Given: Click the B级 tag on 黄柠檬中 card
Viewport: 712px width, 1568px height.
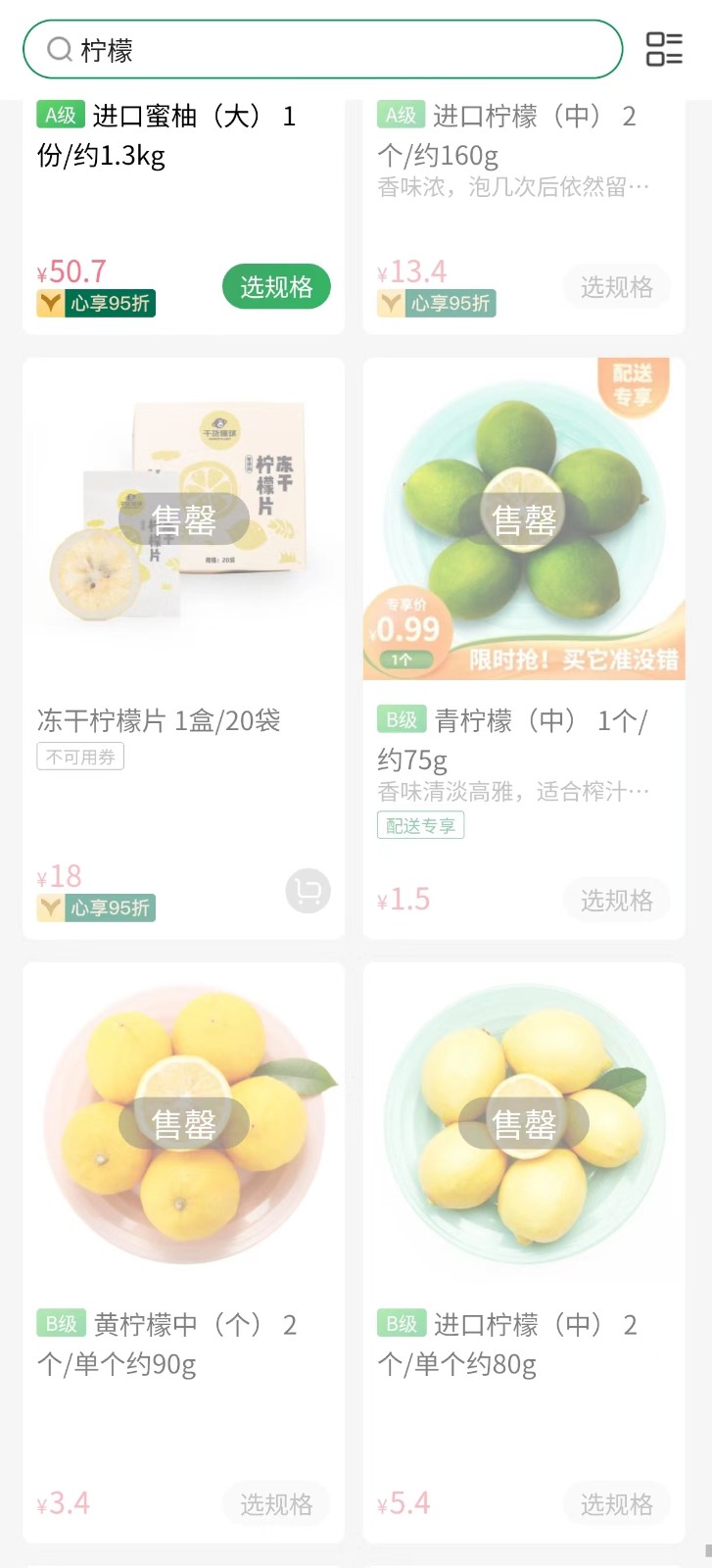Looking at the screenshot, I should click(61, 1323).
